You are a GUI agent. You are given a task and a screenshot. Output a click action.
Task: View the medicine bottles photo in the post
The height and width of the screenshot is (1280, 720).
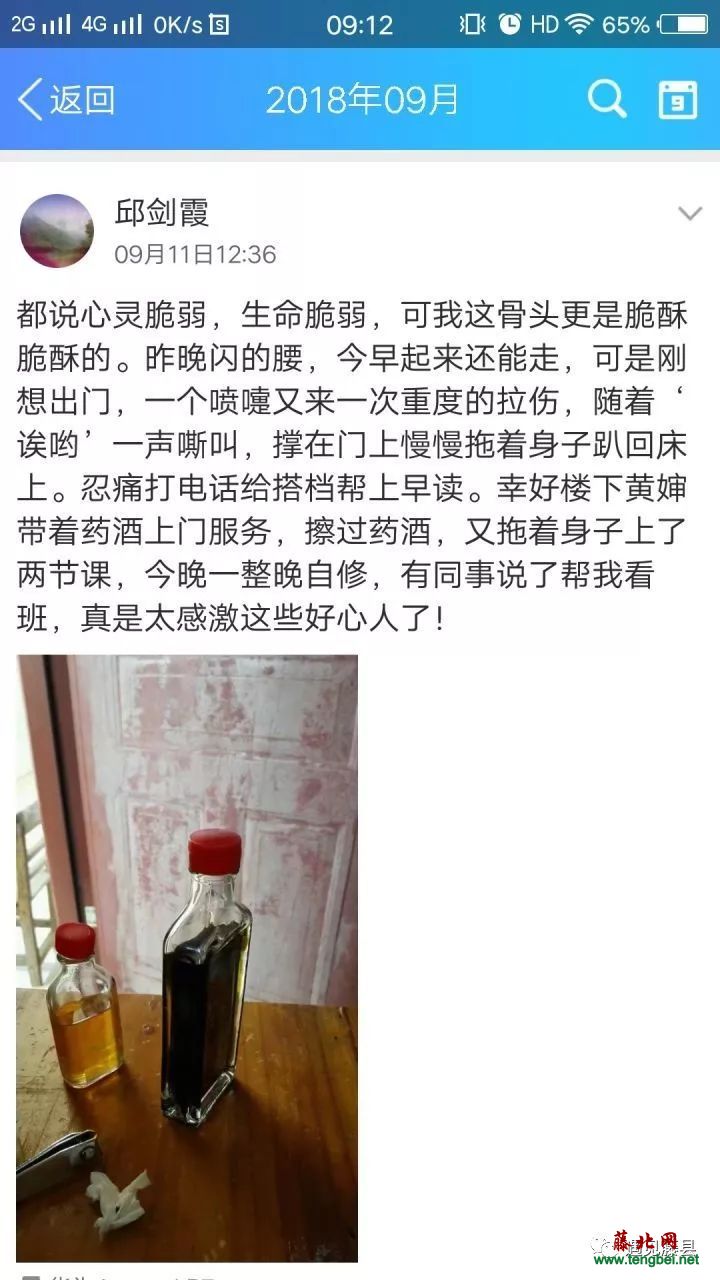pos(187,957)
